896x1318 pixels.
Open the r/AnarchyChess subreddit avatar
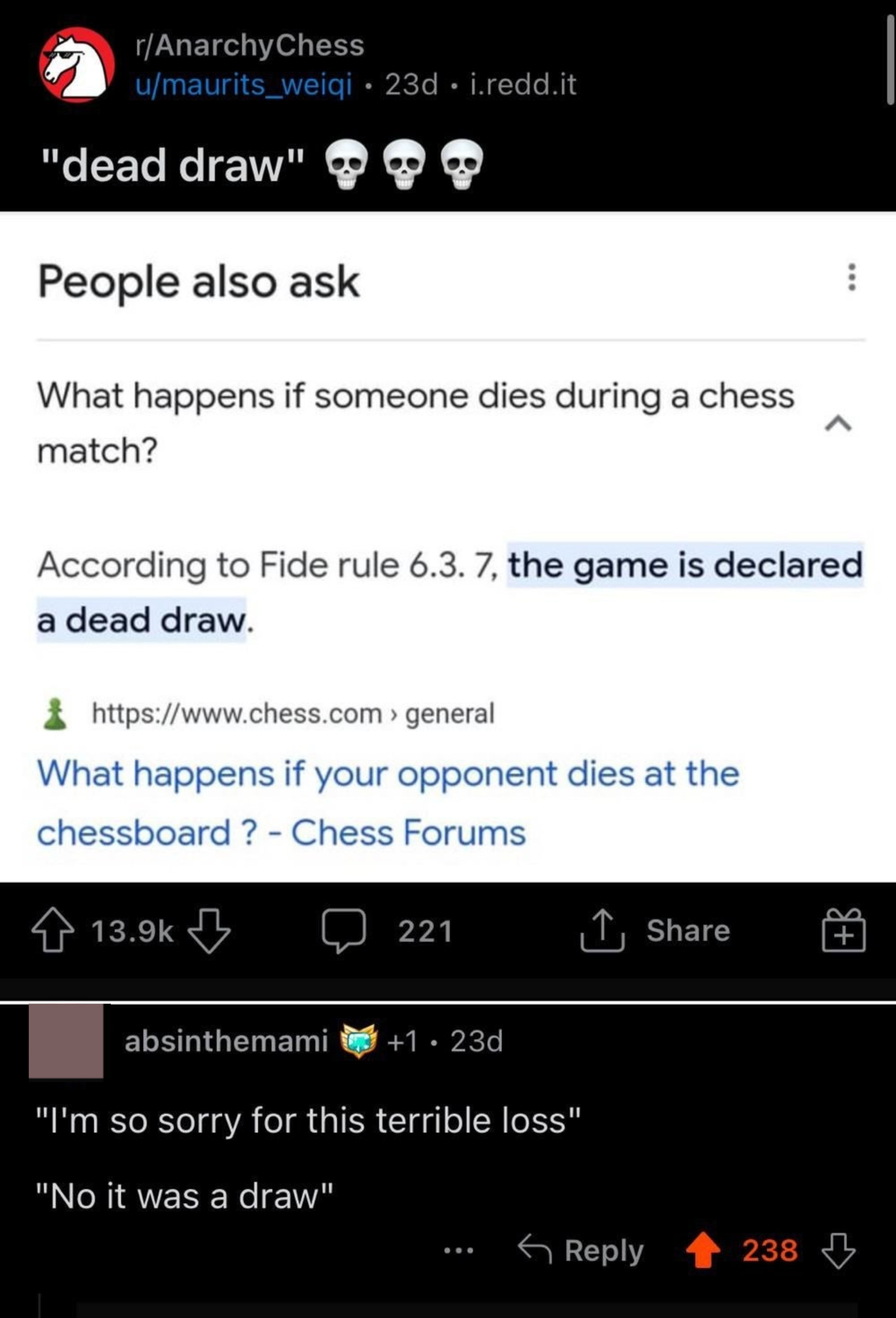(77, 65)
